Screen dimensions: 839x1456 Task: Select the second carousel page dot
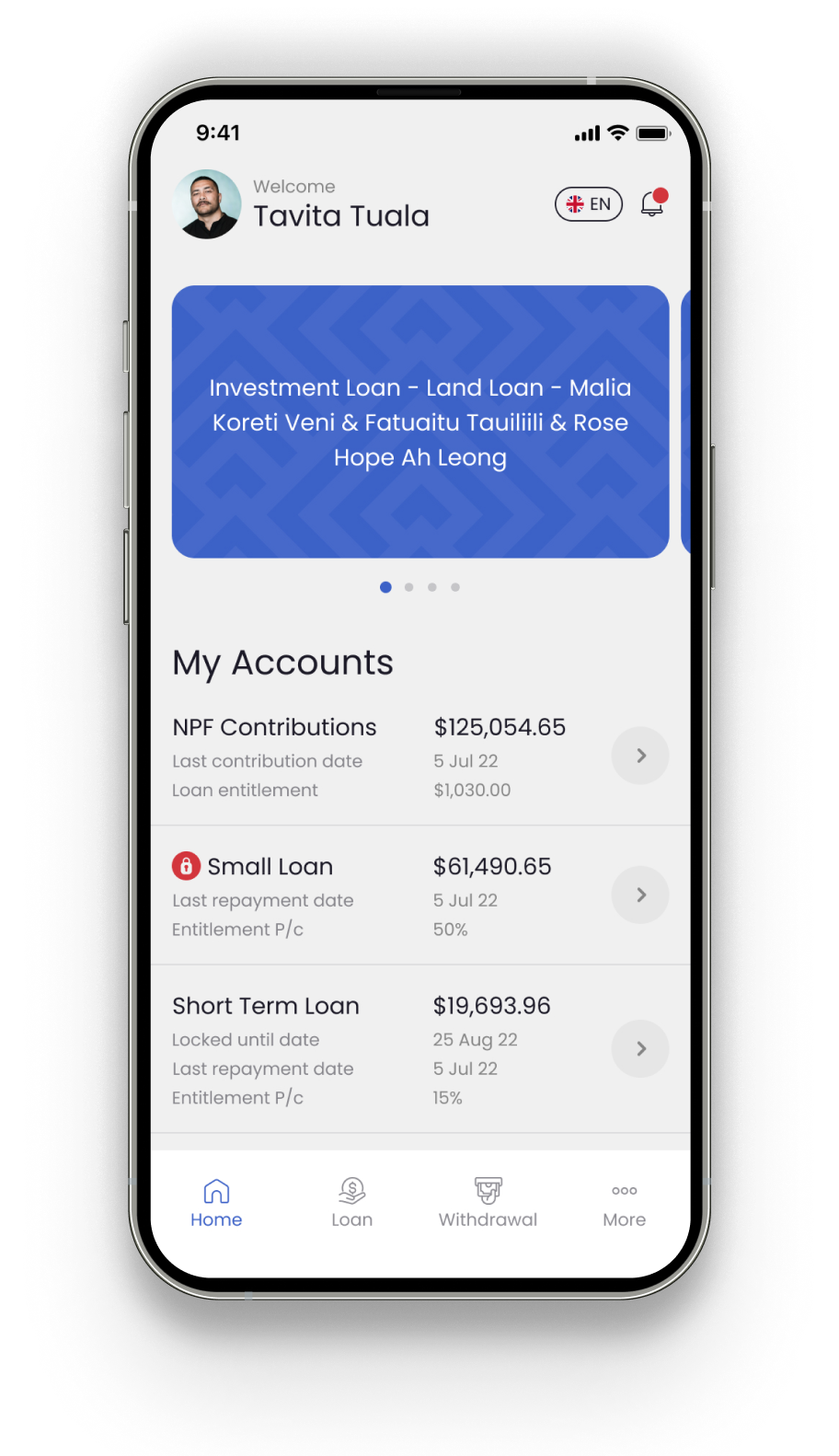click(408, 587)
